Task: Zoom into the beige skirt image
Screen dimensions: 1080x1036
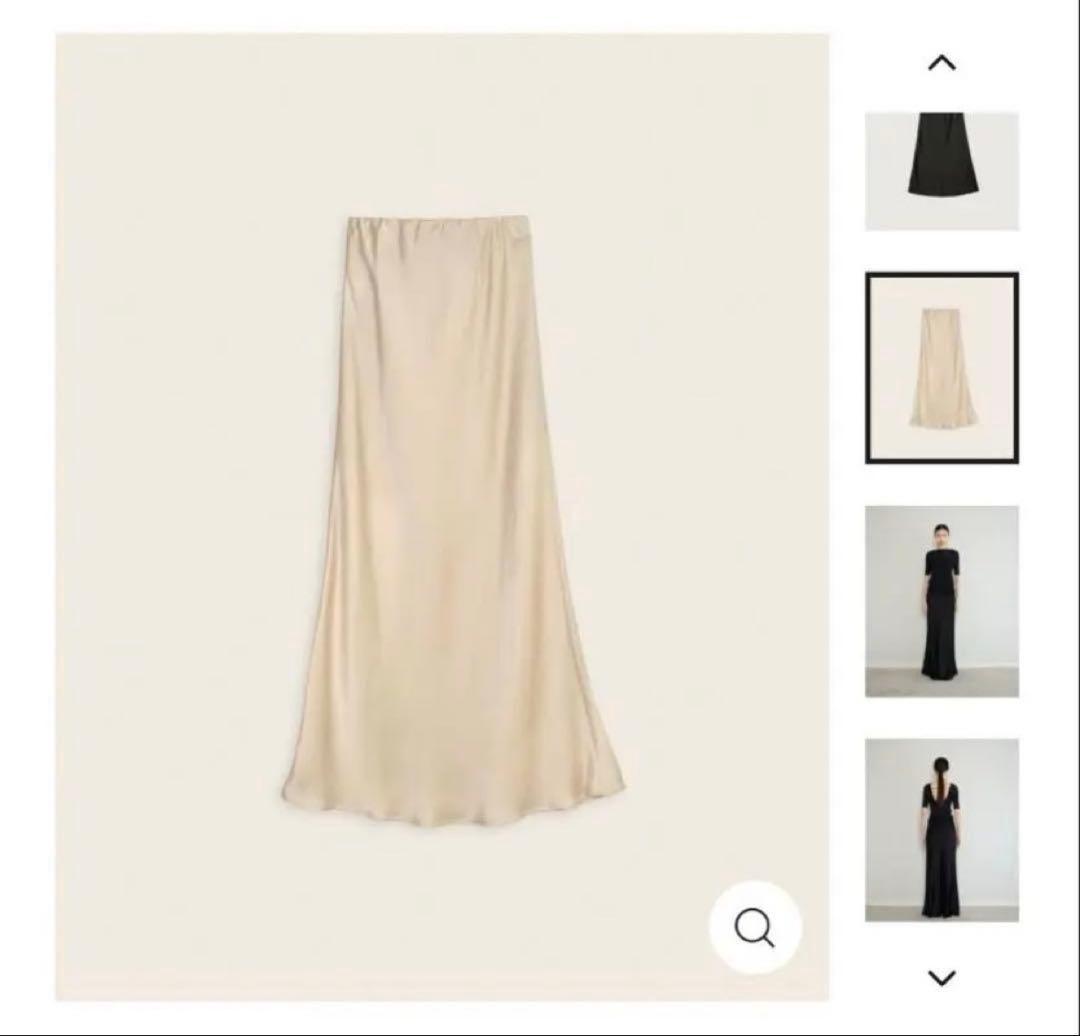Action: click(x=754, y=929)
